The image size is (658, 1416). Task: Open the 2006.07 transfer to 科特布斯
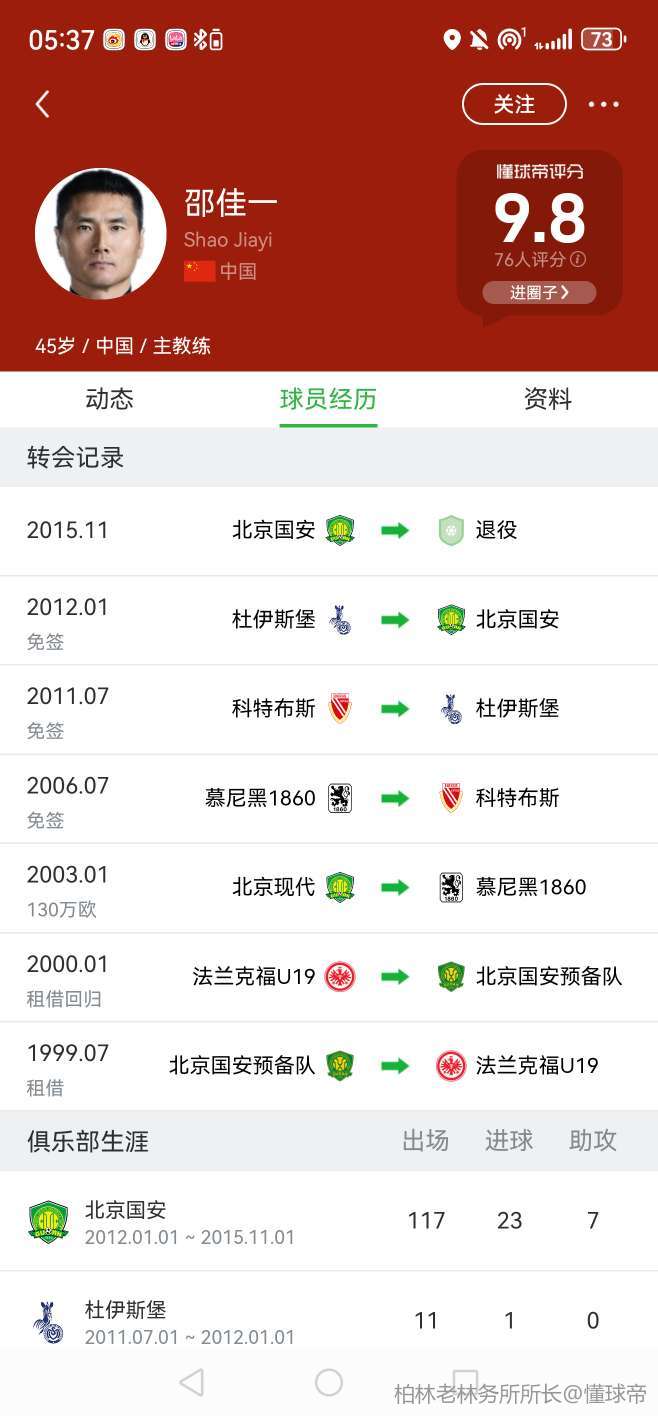pos(329,798)
